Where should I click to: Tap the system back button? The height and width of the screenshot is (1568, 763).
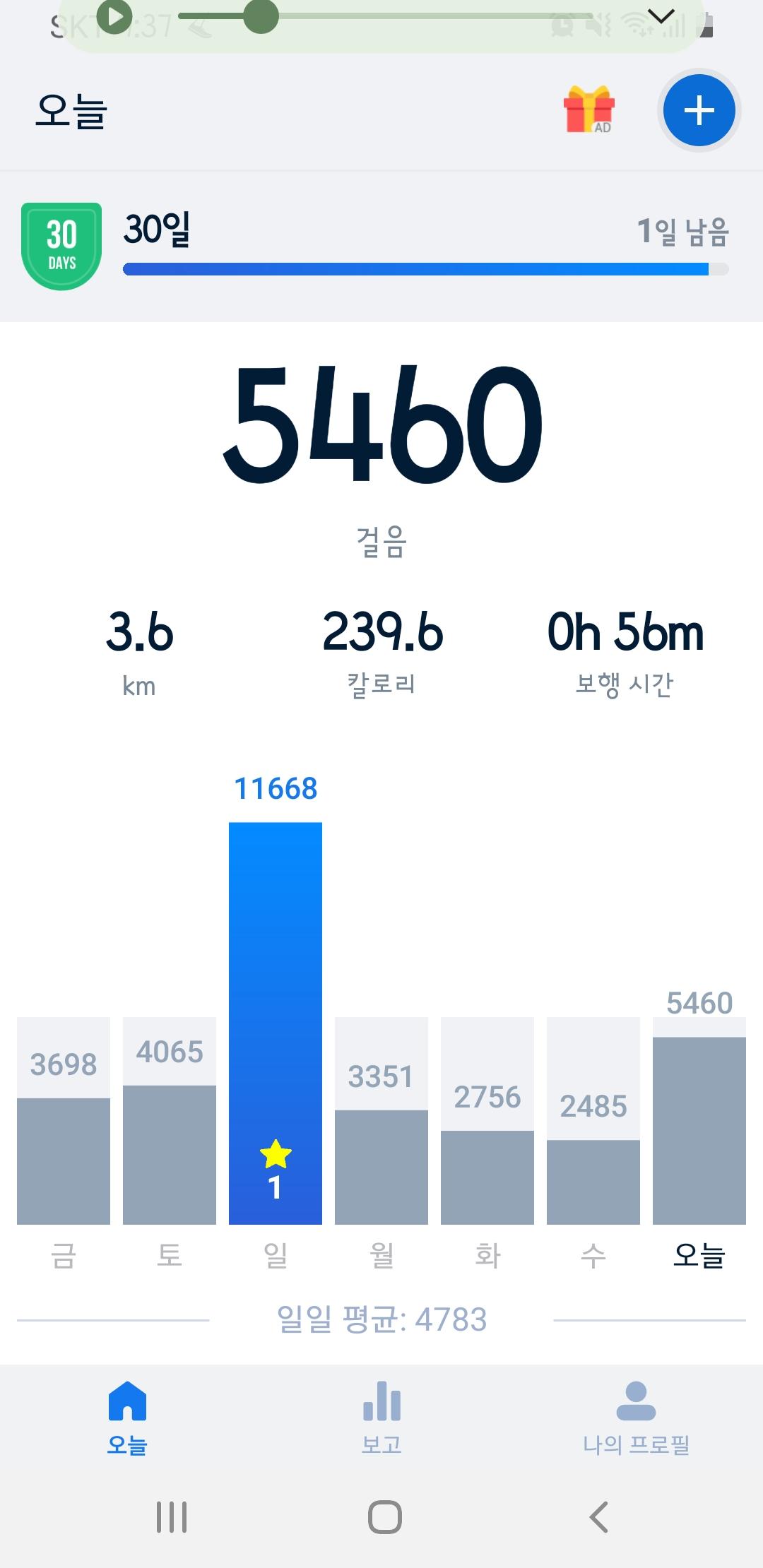click(x=598, y=1516)
